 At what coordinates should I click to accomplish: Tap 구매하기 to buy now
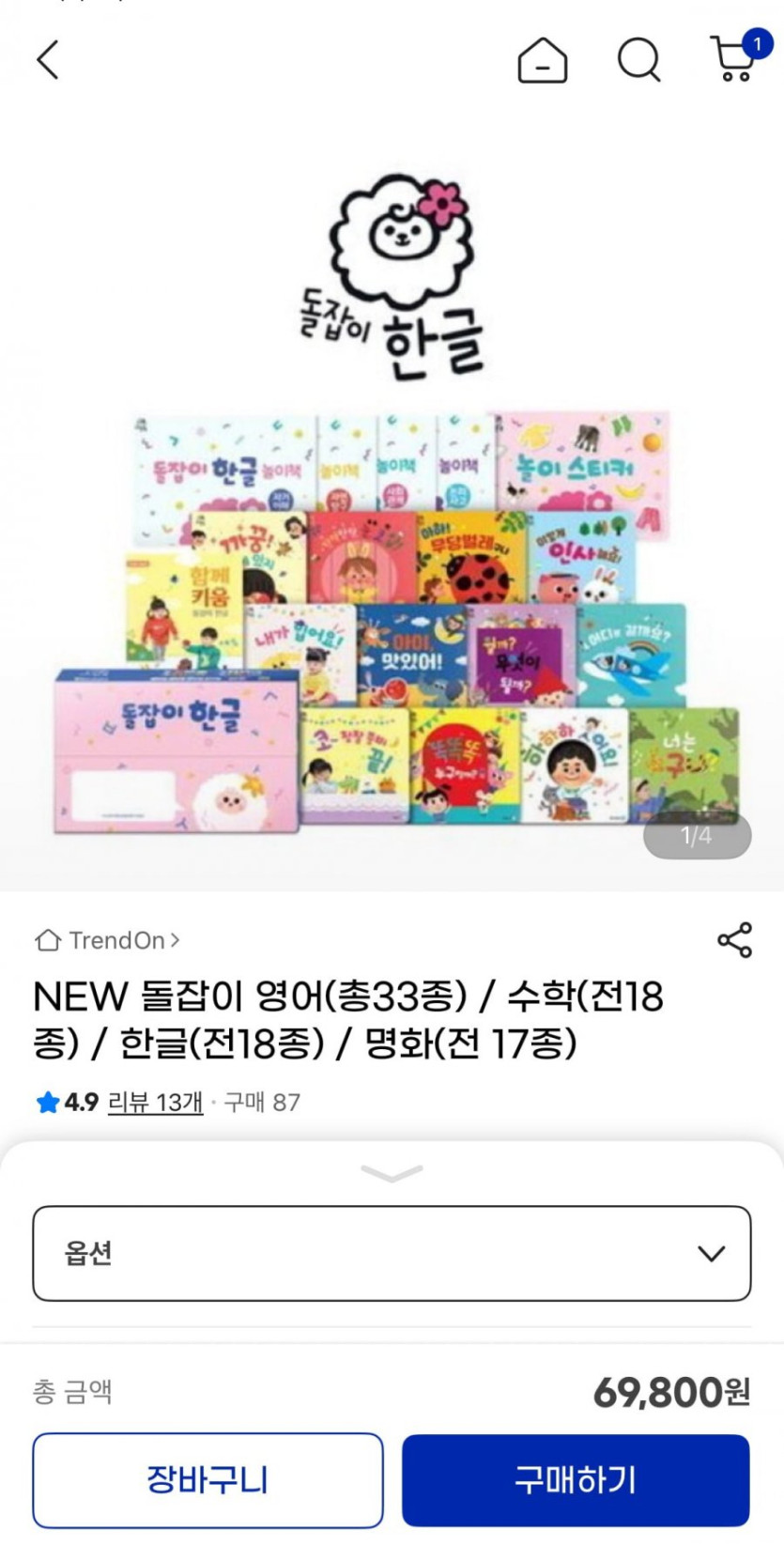click(x=576, y=1480)
